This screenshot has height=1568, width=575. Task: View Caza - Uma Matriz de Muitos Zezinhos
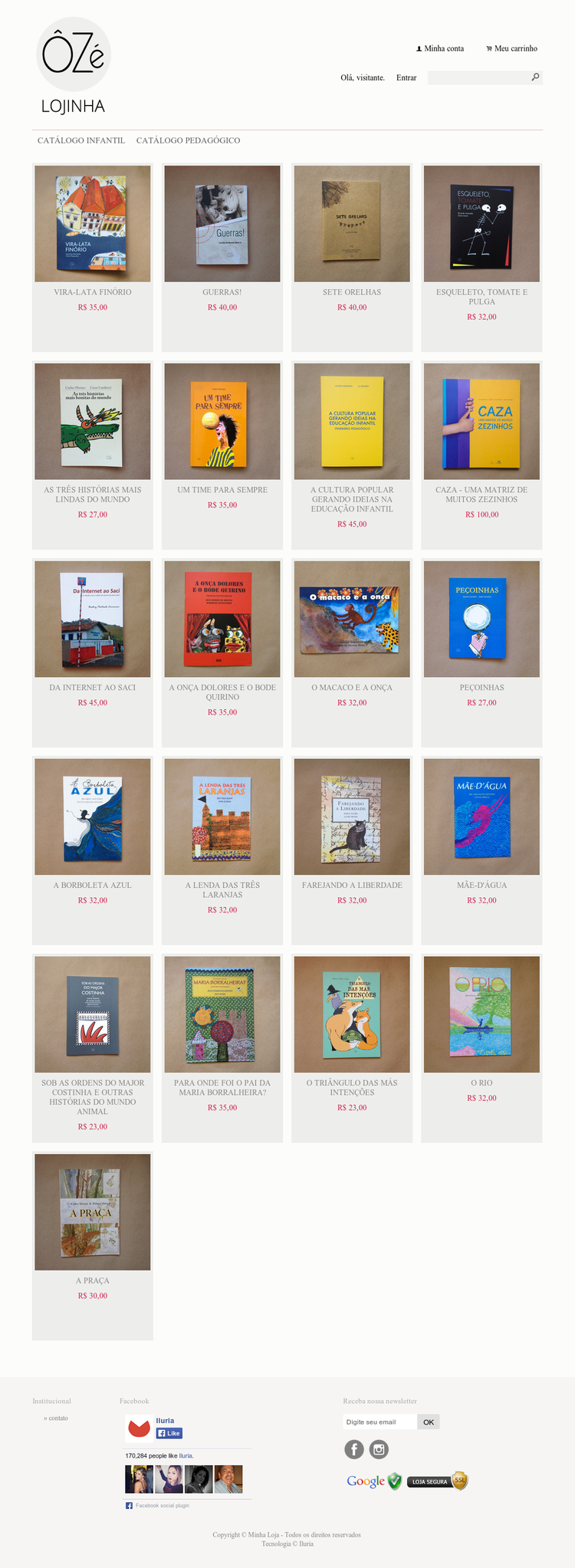[481, 422]
